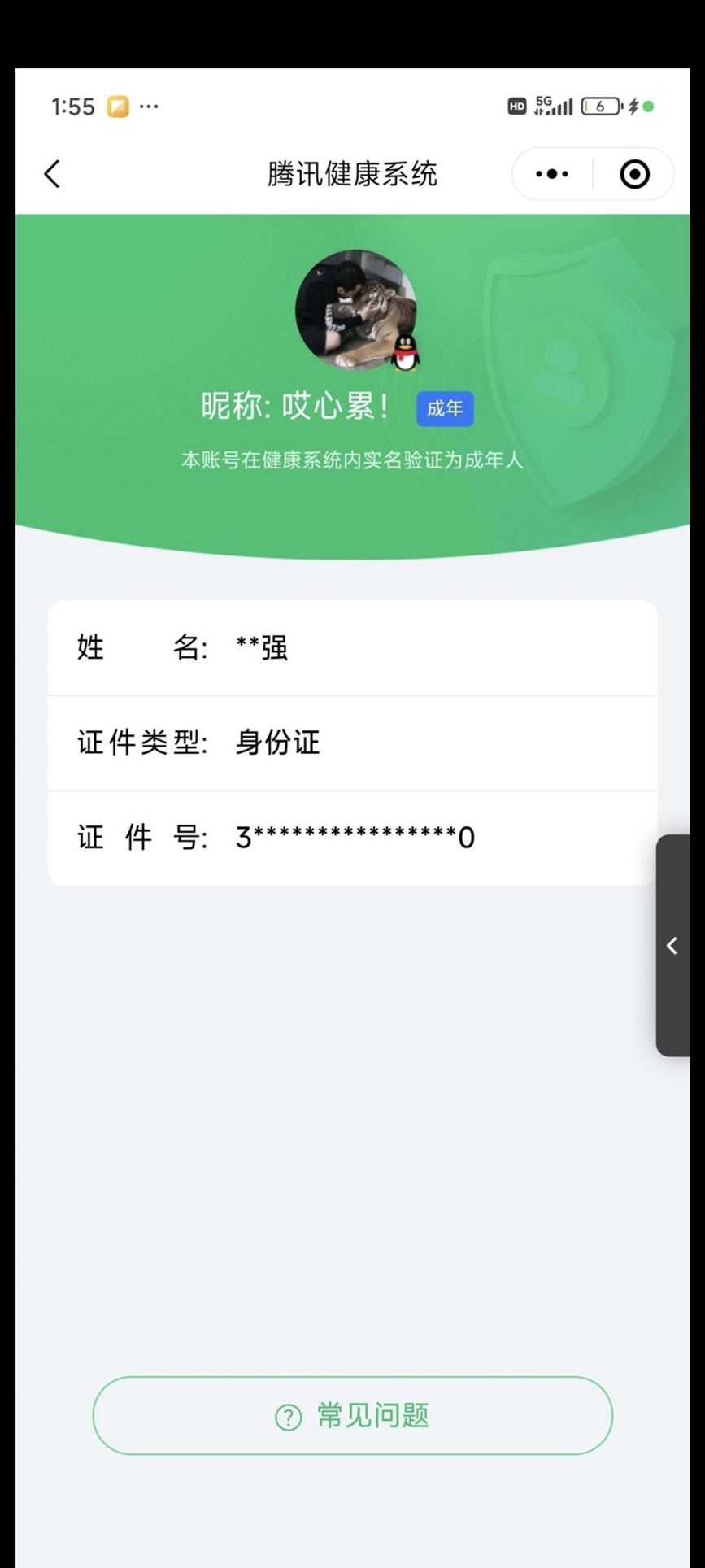Go back using the top-left arrow
This screenshot has width=705, height=1568.
click(x=52, y=174)
